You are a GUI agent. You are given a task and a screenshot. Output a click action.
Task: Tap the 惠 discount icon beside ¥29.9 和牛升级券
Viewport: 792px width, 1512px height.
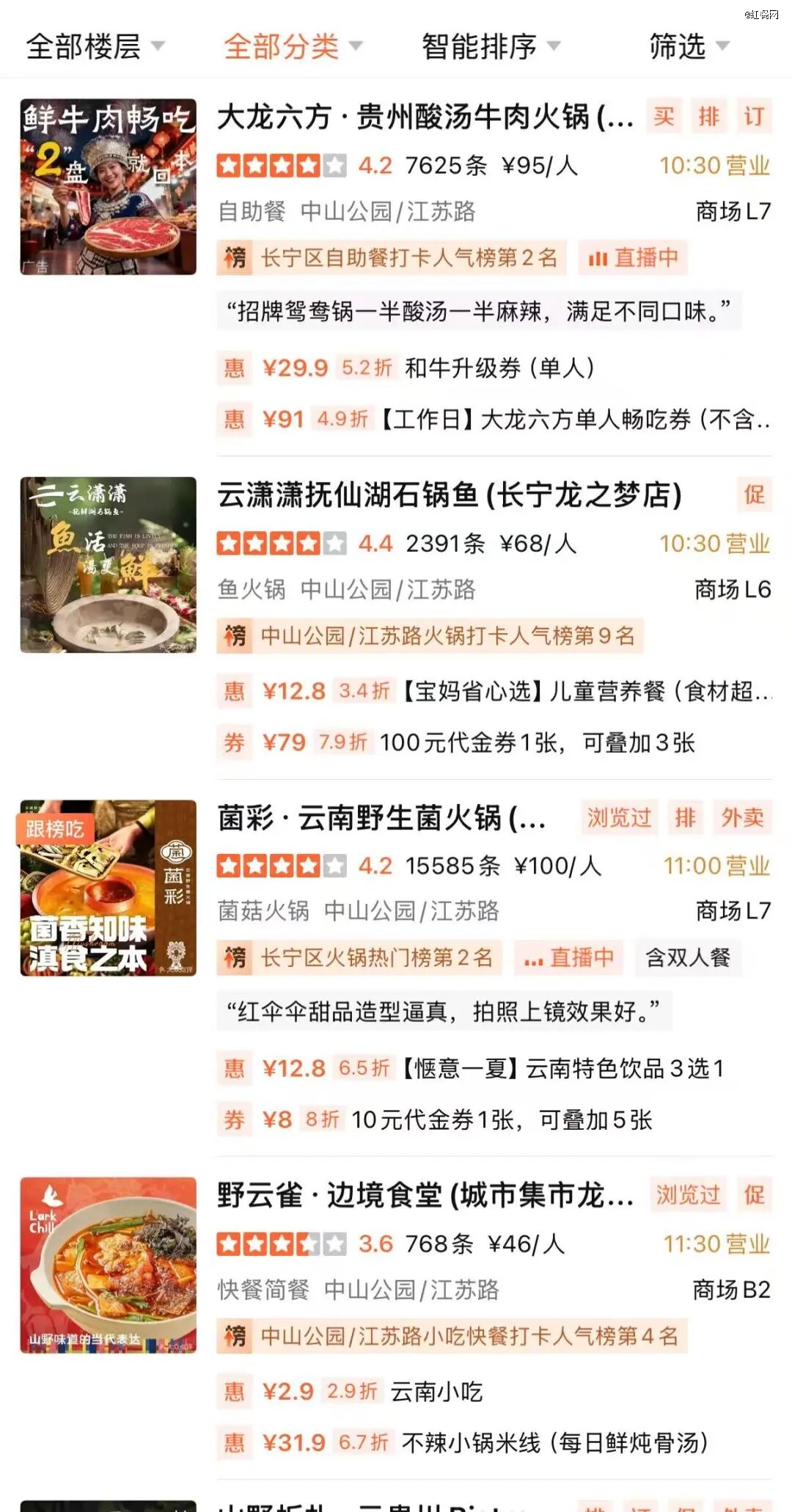click(x=234, y=368)
